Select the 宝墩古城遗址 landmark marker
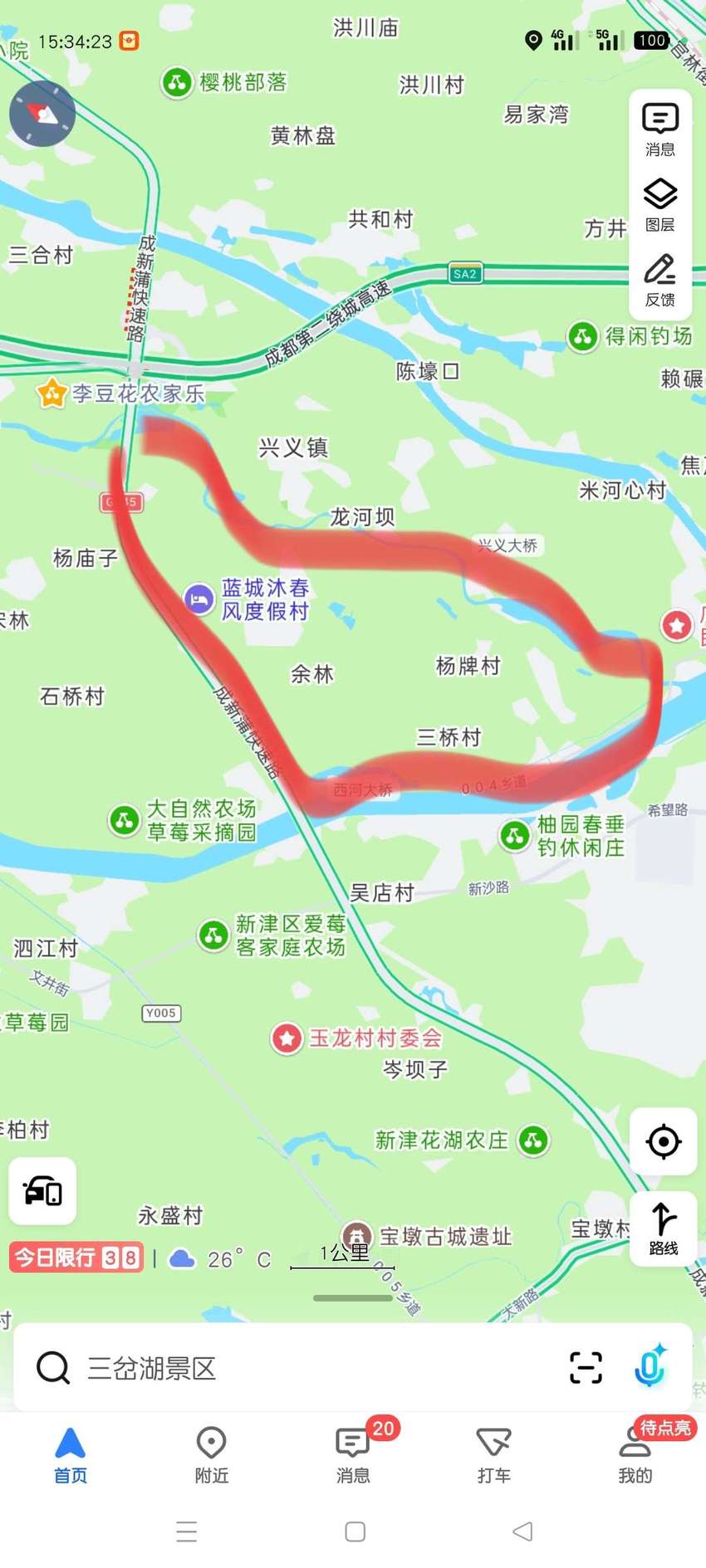Viewport: 706px width, 1568px height. pyautogui.click(x=356, y=1236)
